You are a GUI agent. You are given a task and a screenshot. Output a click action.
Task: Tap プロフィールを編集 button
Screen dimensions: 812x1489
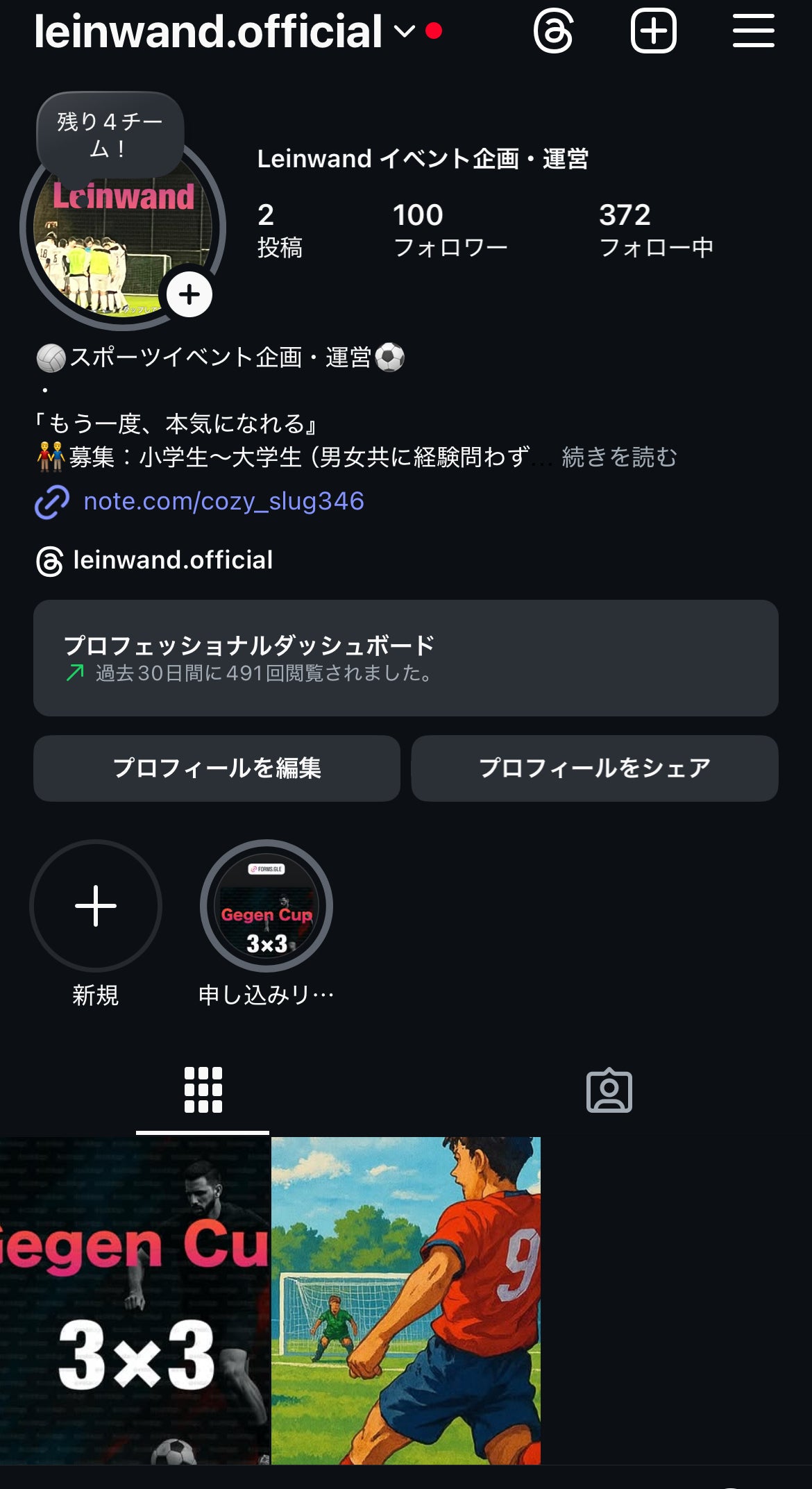217,768
